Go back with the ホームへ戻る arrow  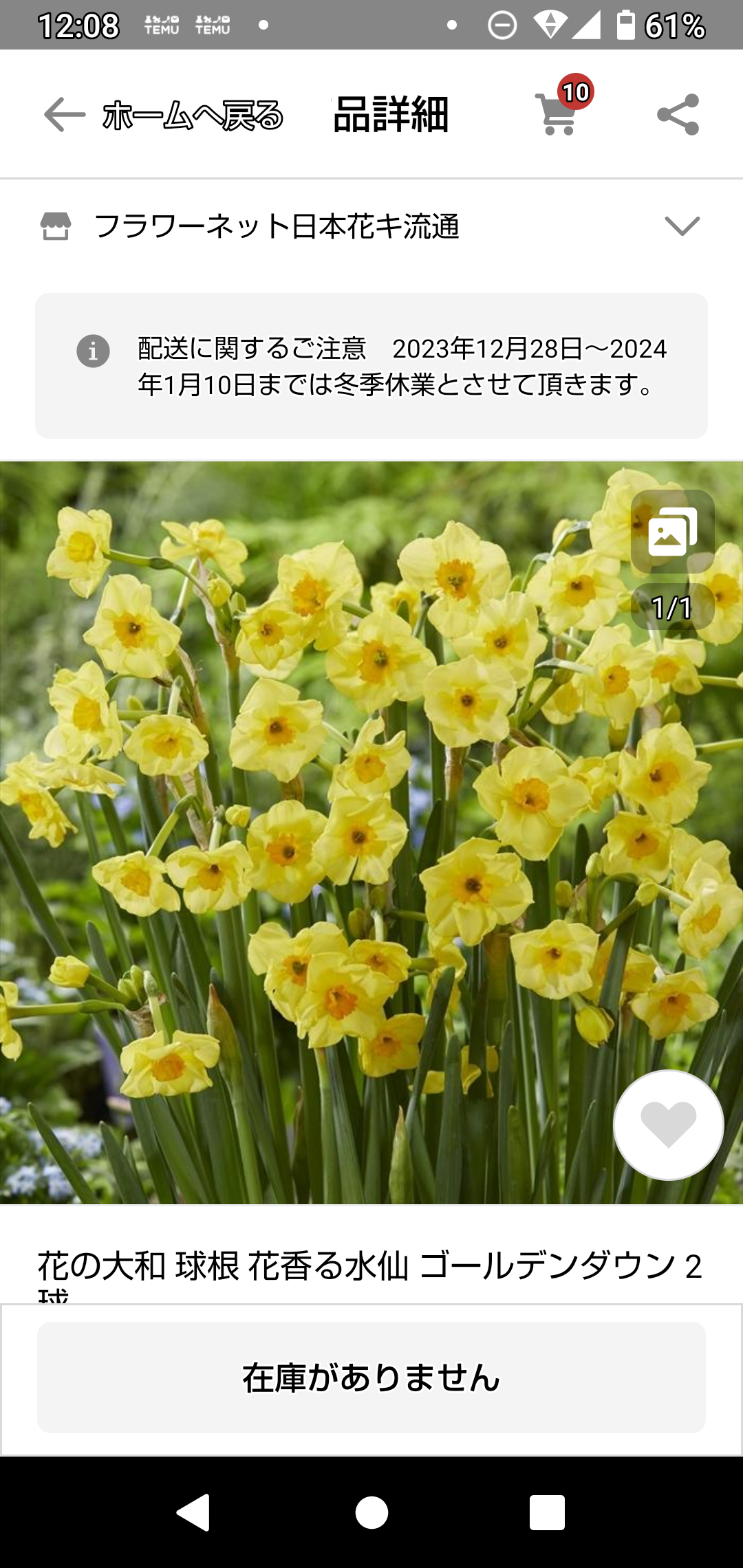coord(65,114)
